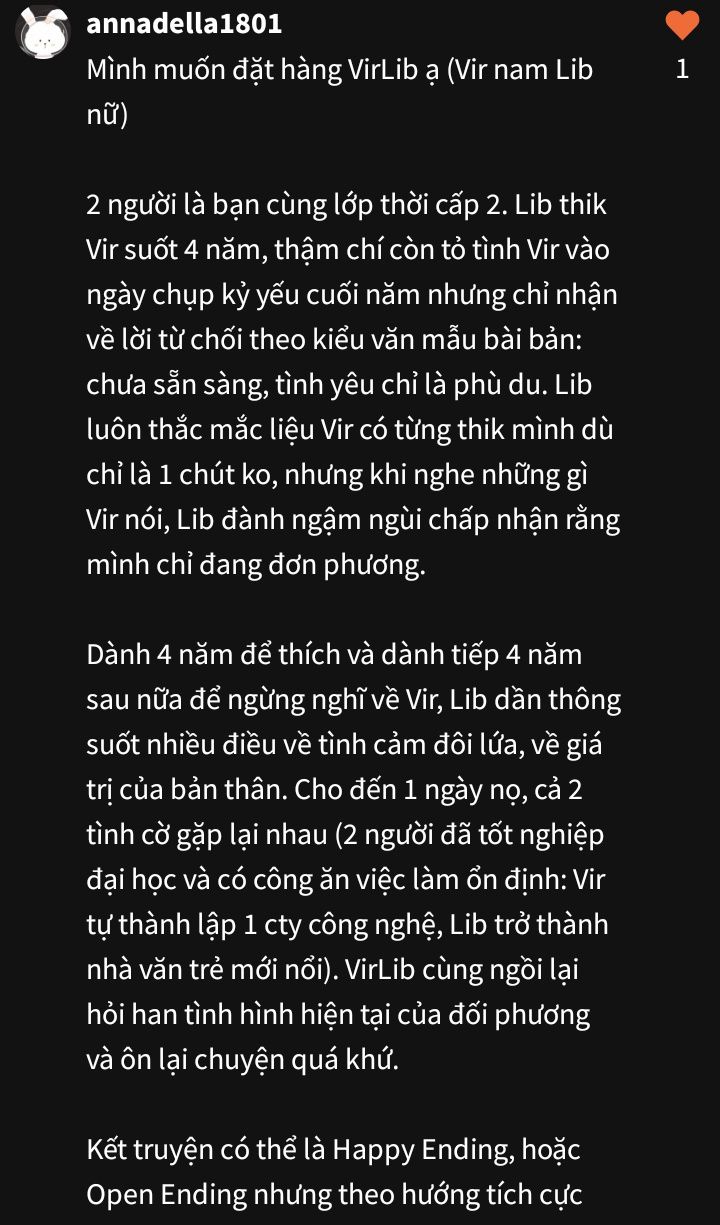Tap the heart icon on annadella1801's comment
Screen dimensions: 720x1225
pos(682,26)
